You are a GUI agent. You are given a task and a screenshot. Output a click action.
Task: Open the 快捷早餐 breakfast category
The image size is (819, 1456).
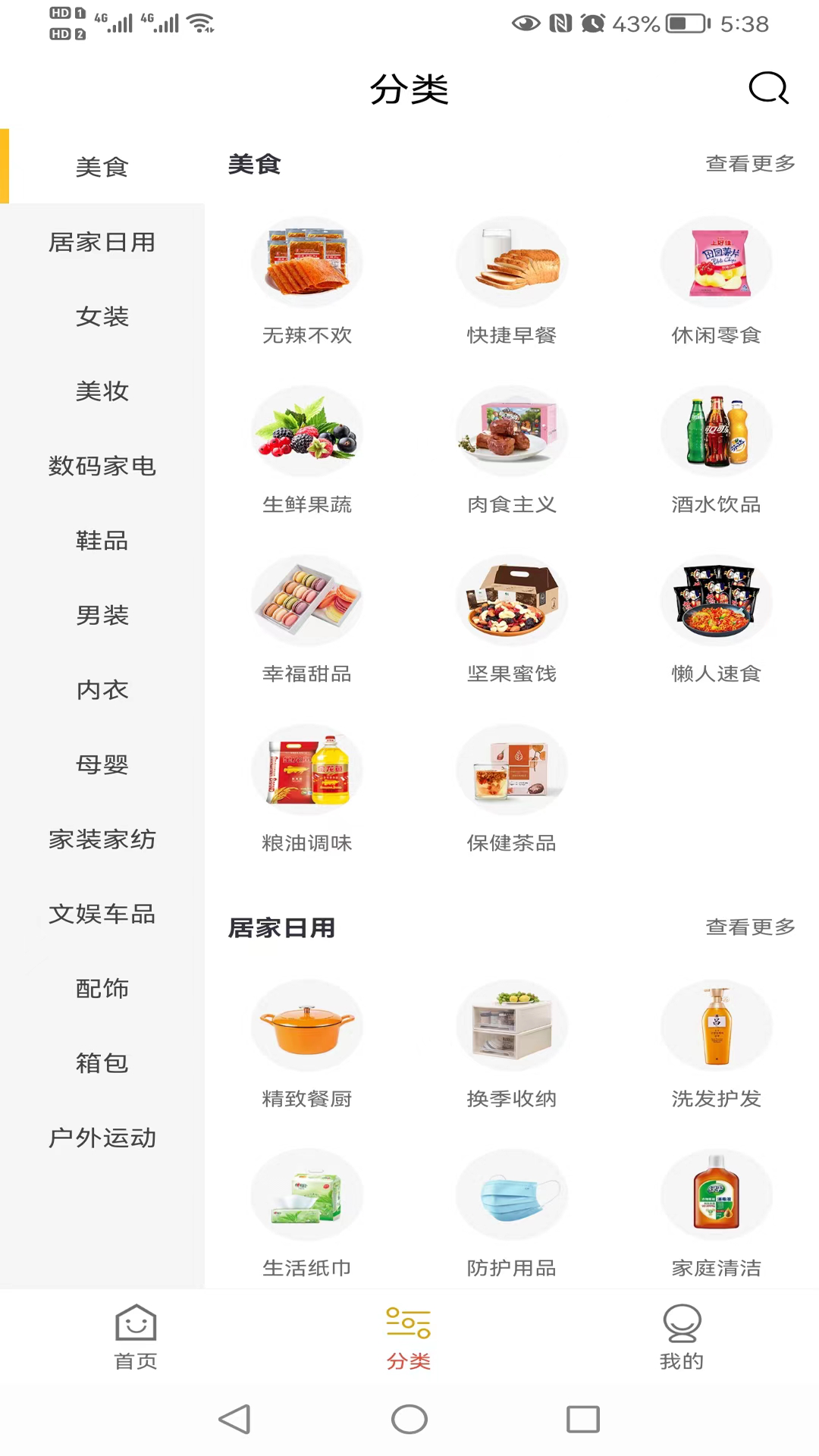coord(511,281)
